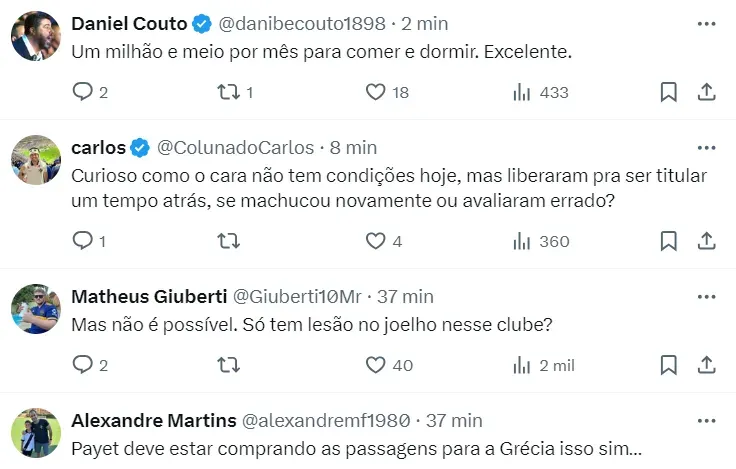736x469 pixels.
Task: Like Daniel Couto's tweet
Action: click(375, 92)
